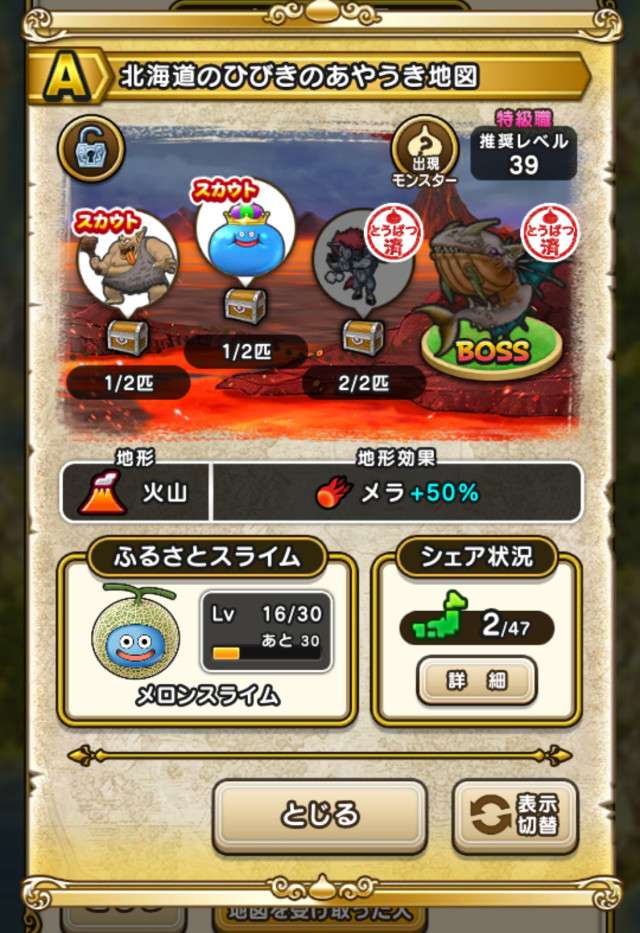640x933 pixels.
Task: Switch display with 表示切替
Action: [515, 815]
